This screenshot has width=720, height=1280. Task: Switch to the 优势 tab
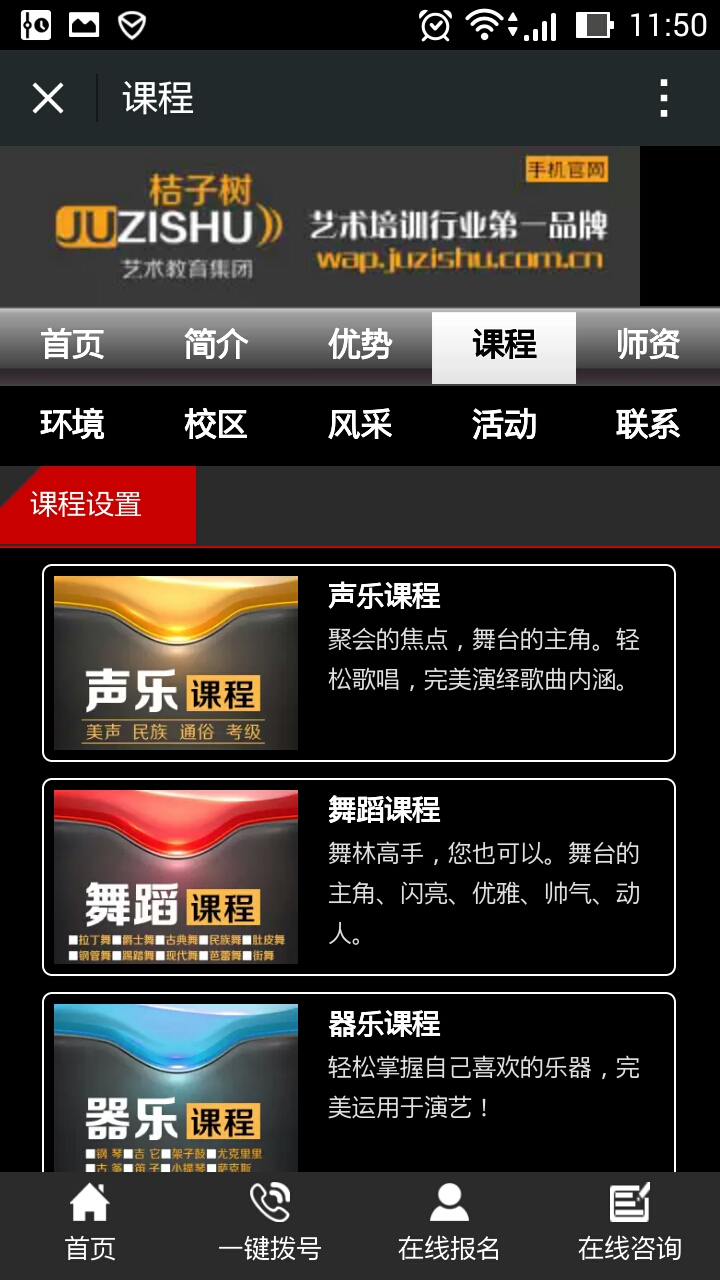click(360, 345)
